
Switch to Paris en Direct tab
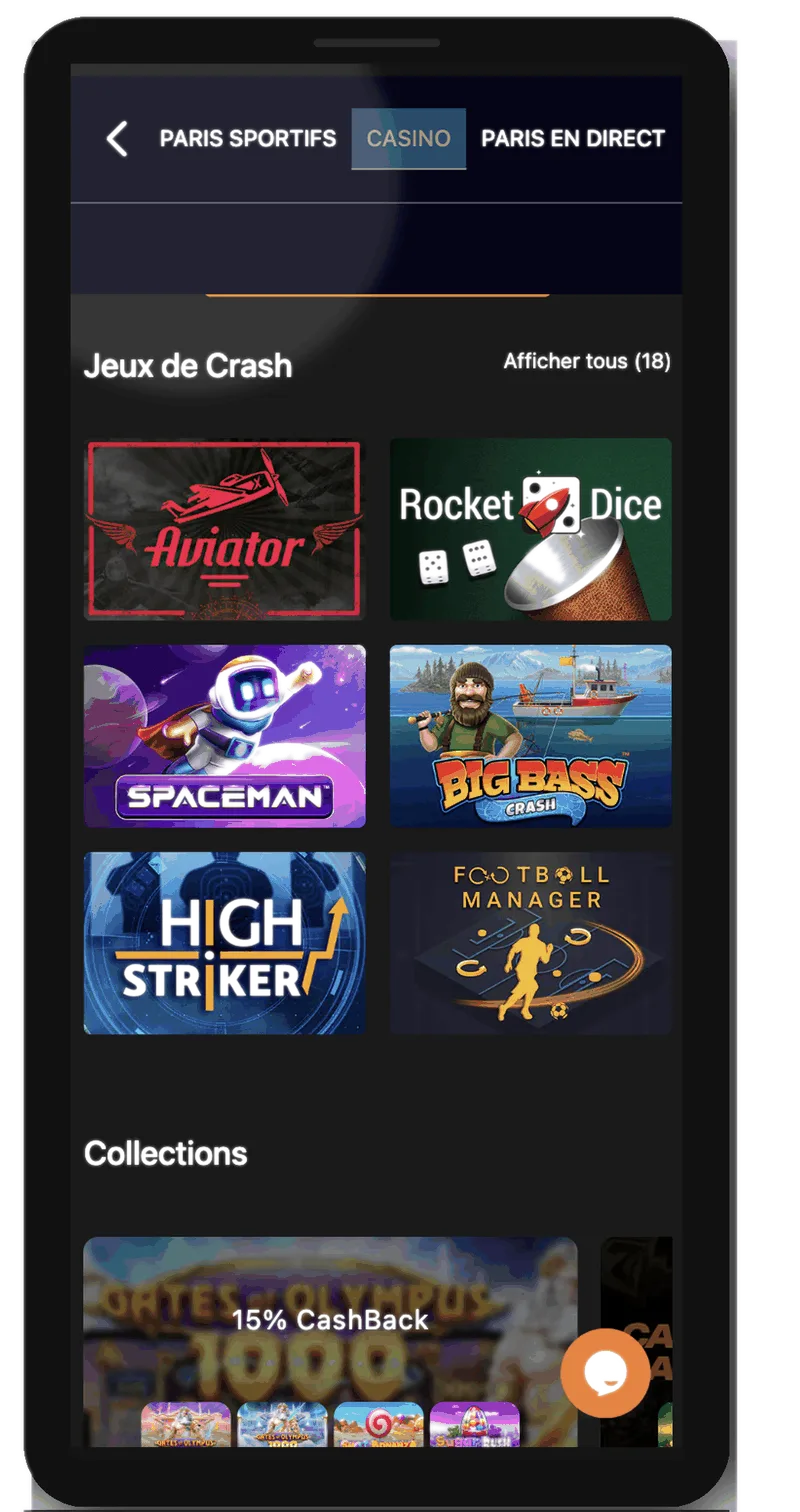click(573, 139)
